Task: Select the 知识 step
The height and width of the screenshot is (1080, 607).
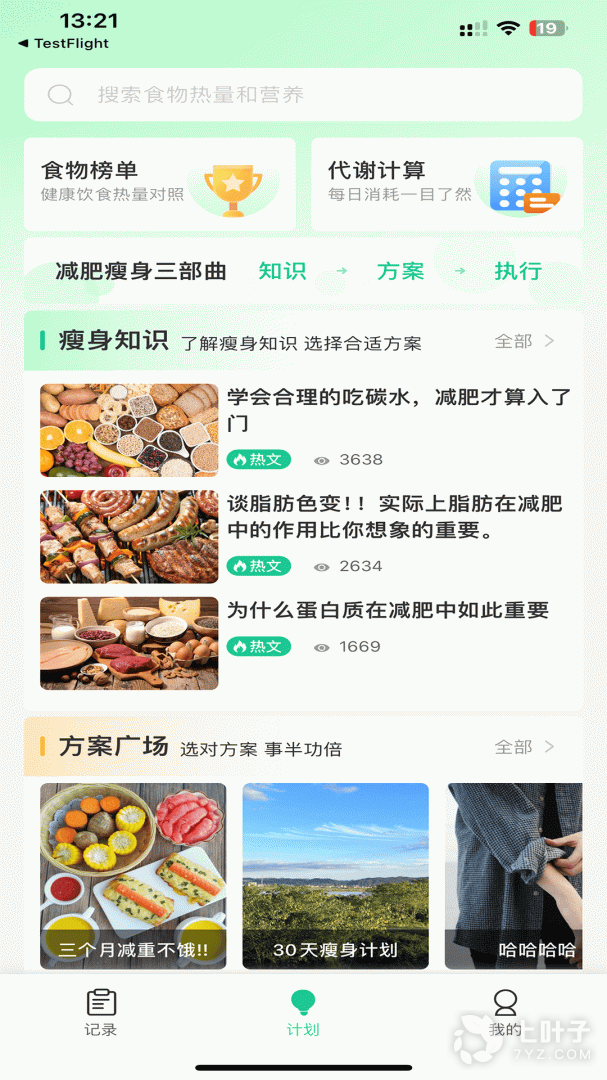Action: coord(282,271)
